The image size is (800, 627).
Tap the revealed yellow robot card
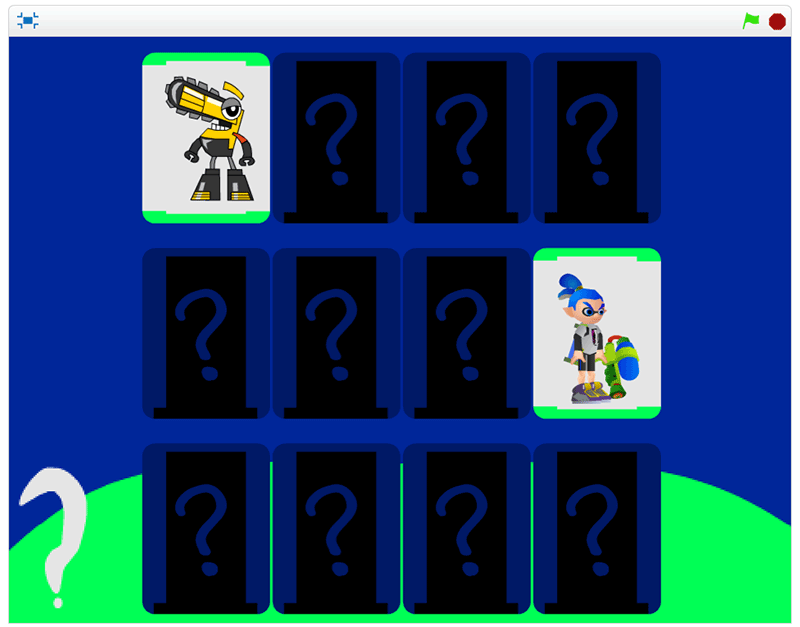(x=206, y=137)
